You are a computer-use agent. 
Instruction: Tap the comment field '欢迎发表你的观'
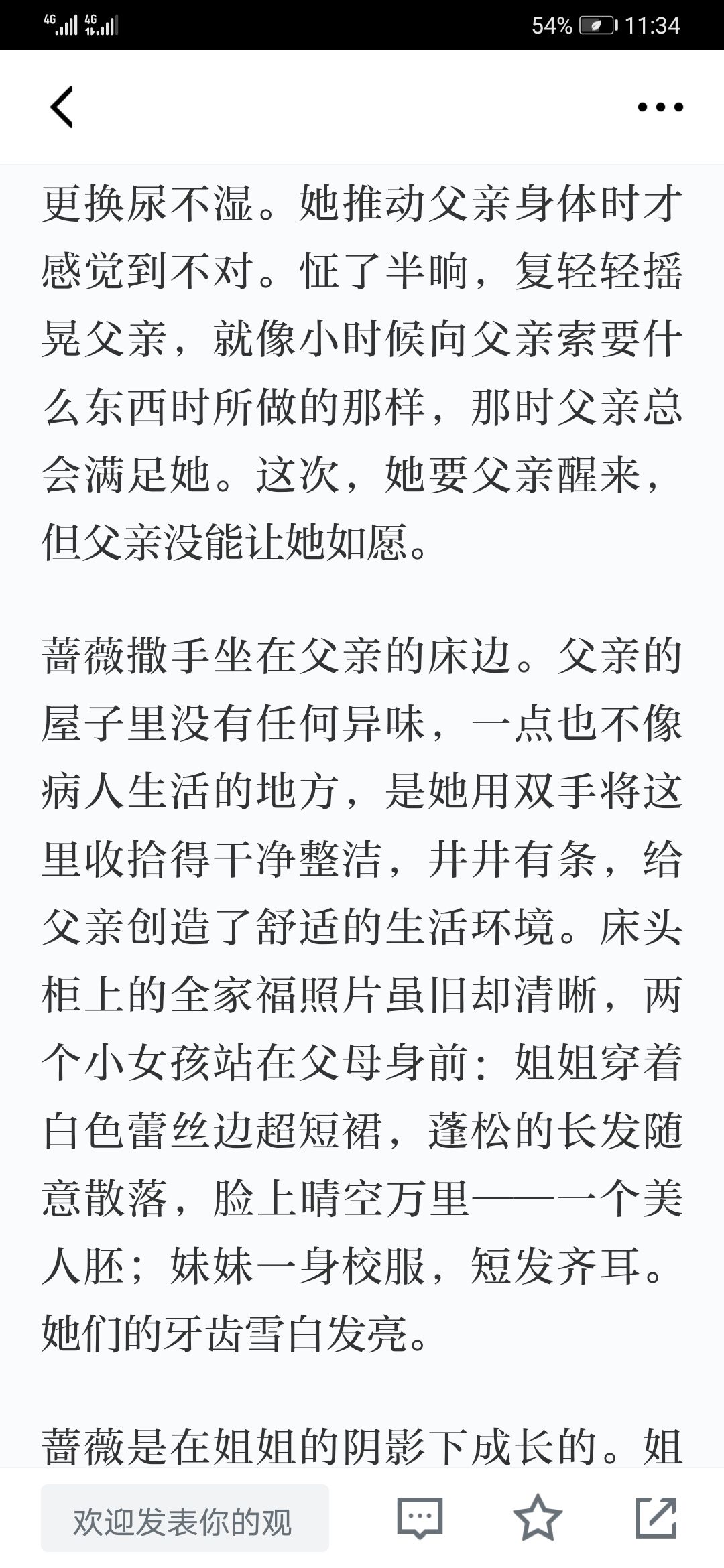[x=185, y=1518]
